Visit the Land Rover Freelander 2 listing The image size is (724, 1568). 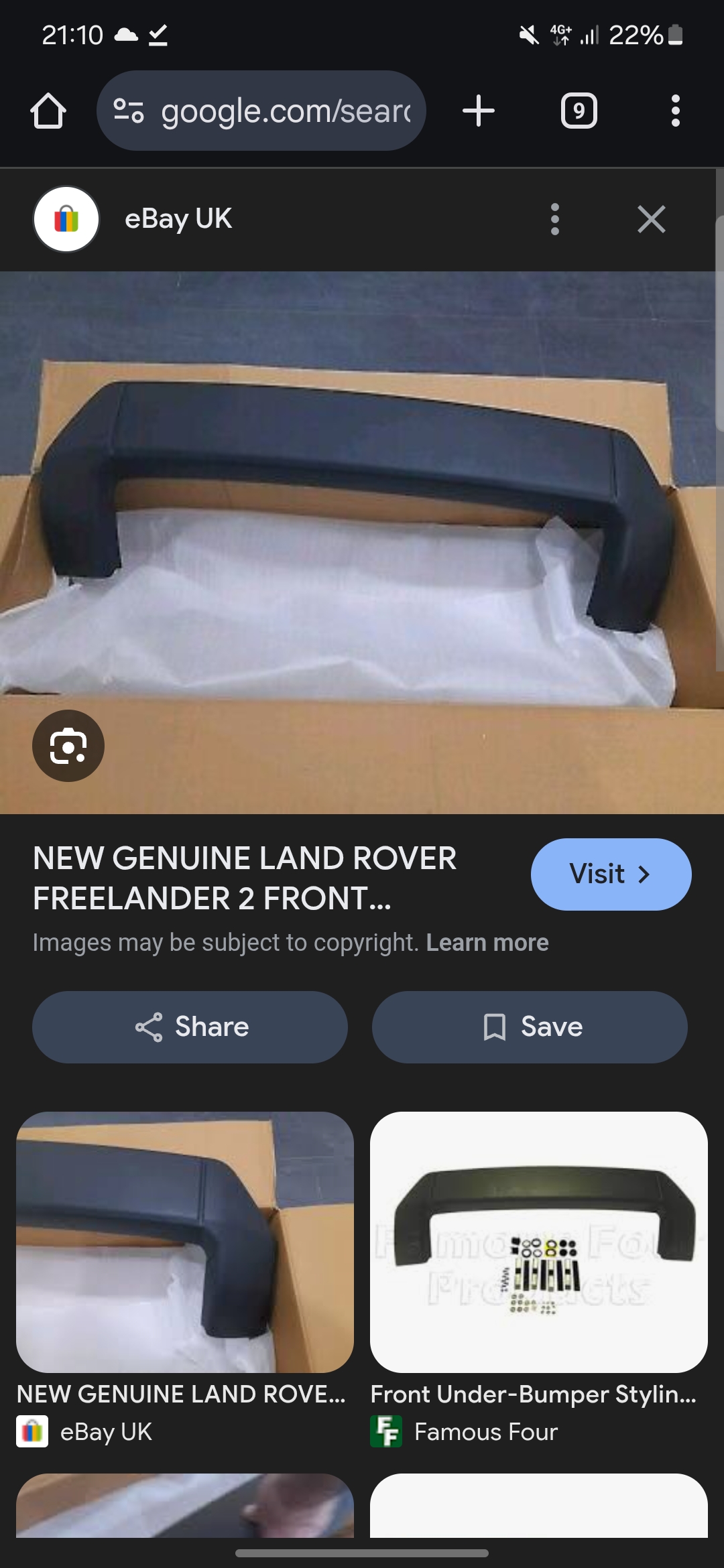(x=611, y=874)
